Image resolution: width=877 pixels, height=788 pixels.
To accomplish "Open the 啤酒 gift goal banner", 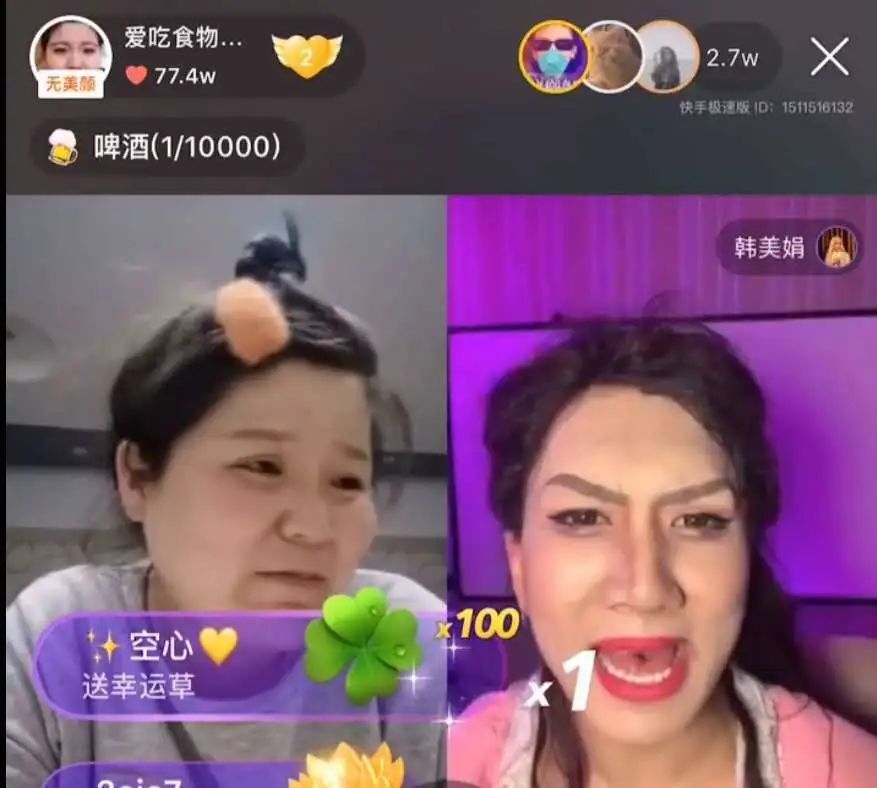I will [x=167, y=147].
